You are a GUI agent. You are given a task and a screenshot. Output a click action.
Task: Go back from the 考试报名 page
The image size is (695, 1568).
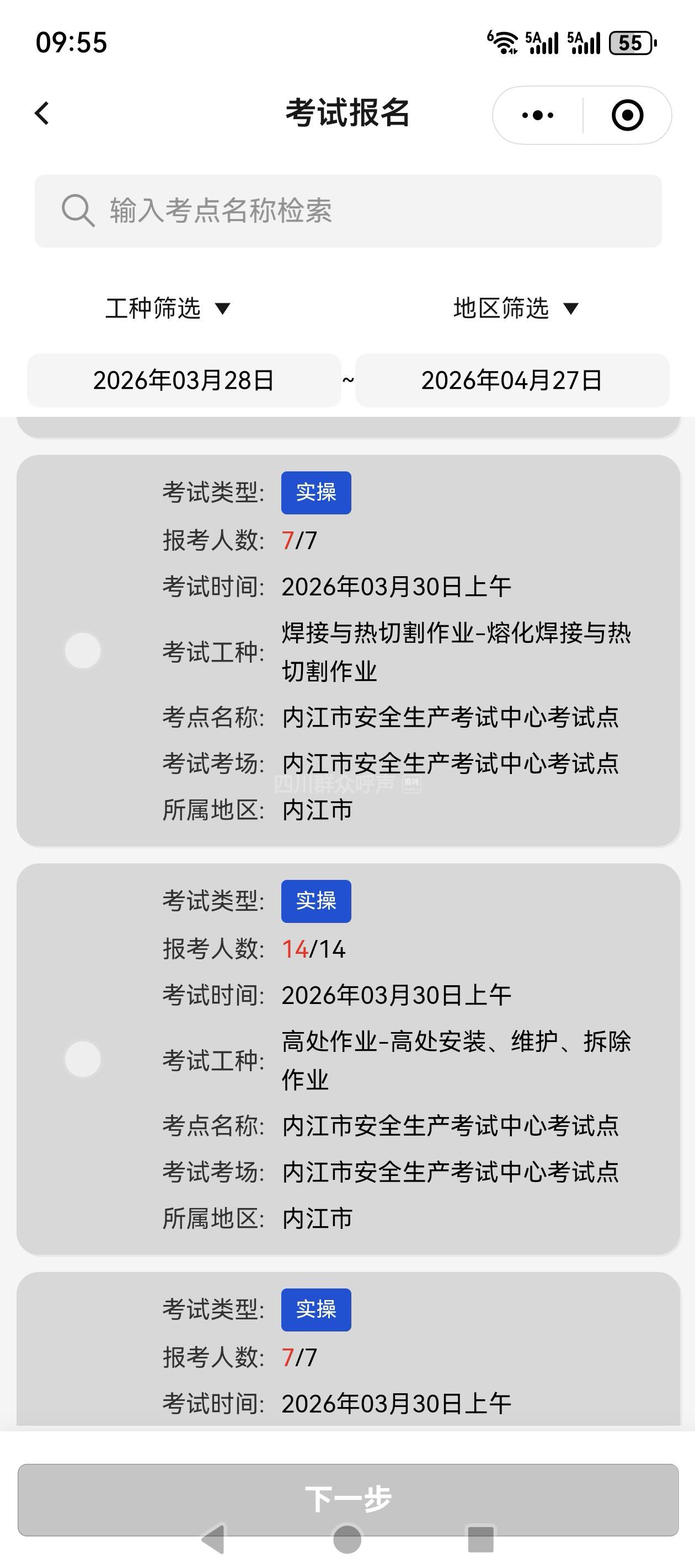click(x=42, y=113)
